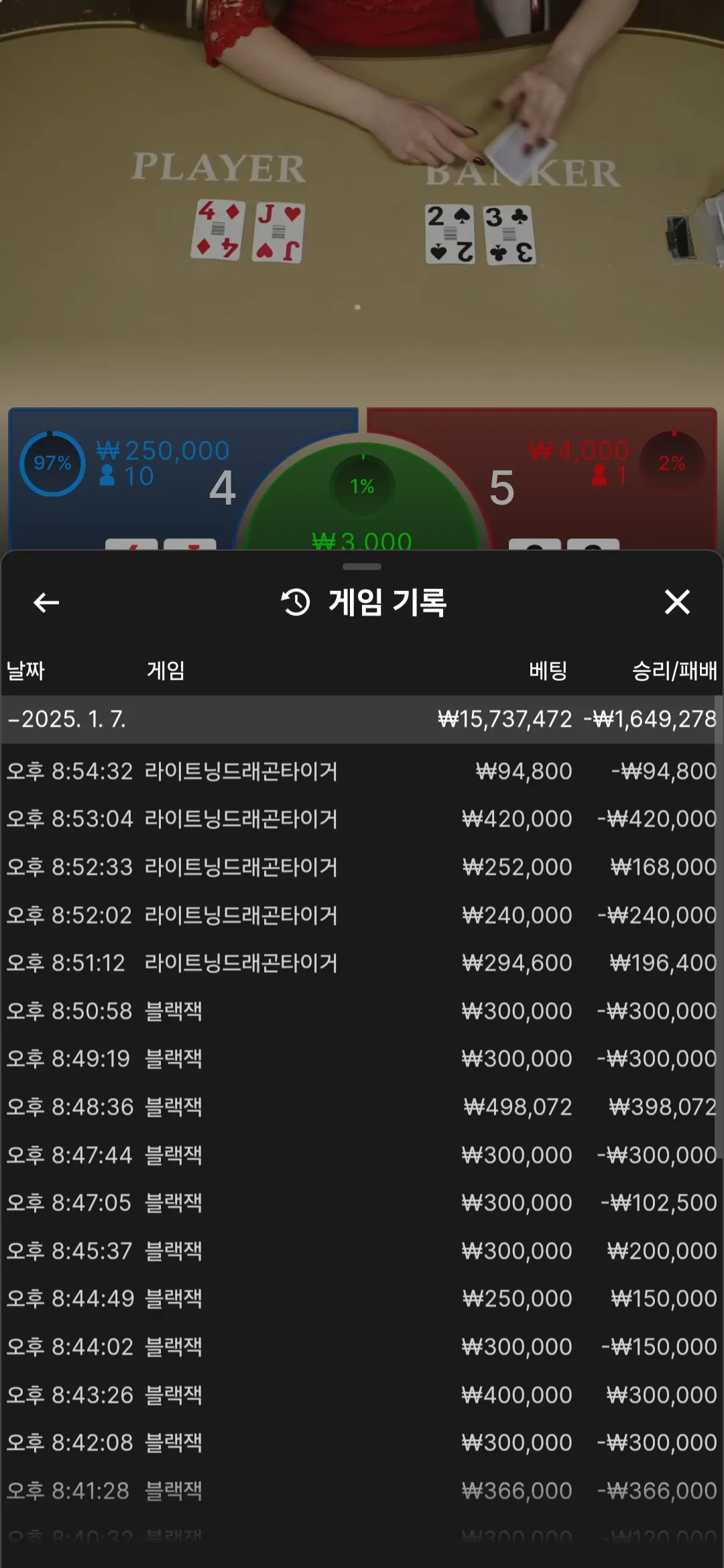Image resolution: width=724 pixels, height=1568 pixels.
Task: Open the 오후 8:51:12 라이트닝드래곤타이거 record
Action: [361, 963]
